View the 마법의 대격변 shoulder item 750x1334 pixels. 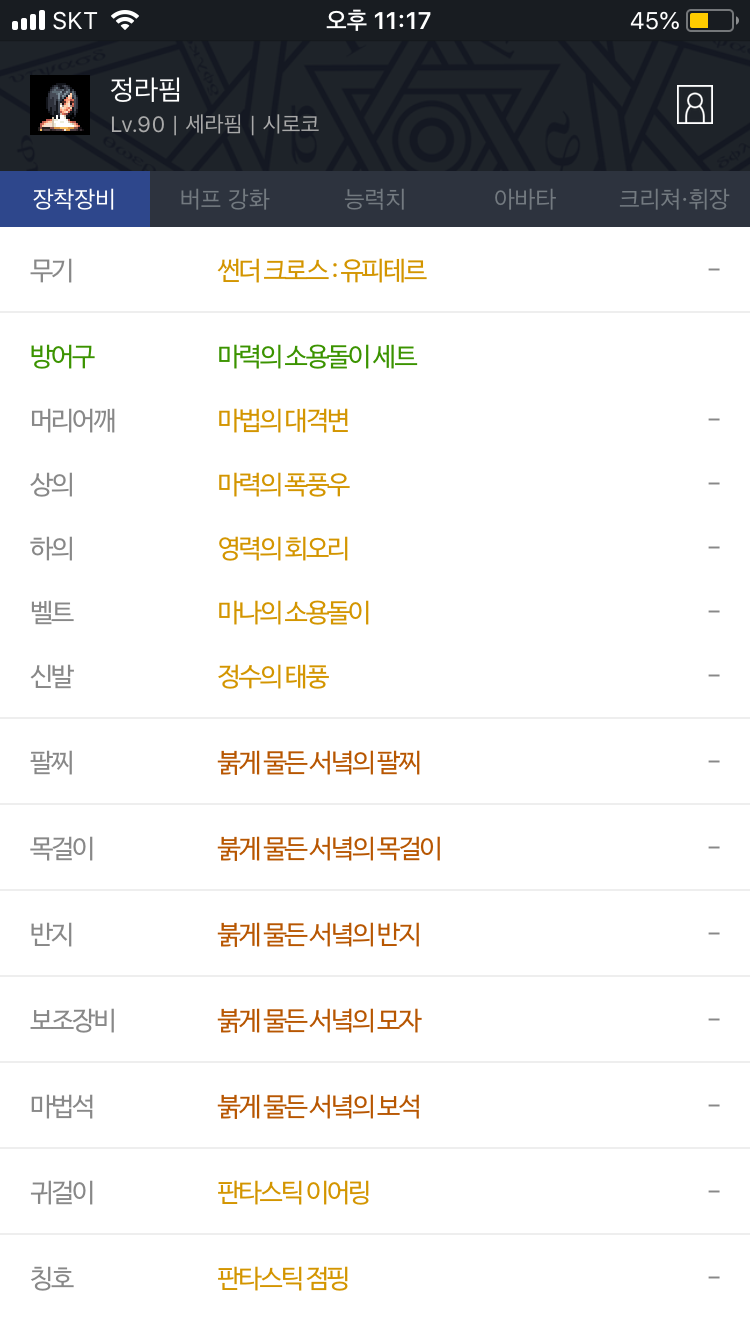pyautogui.click(x=375, y=420)
